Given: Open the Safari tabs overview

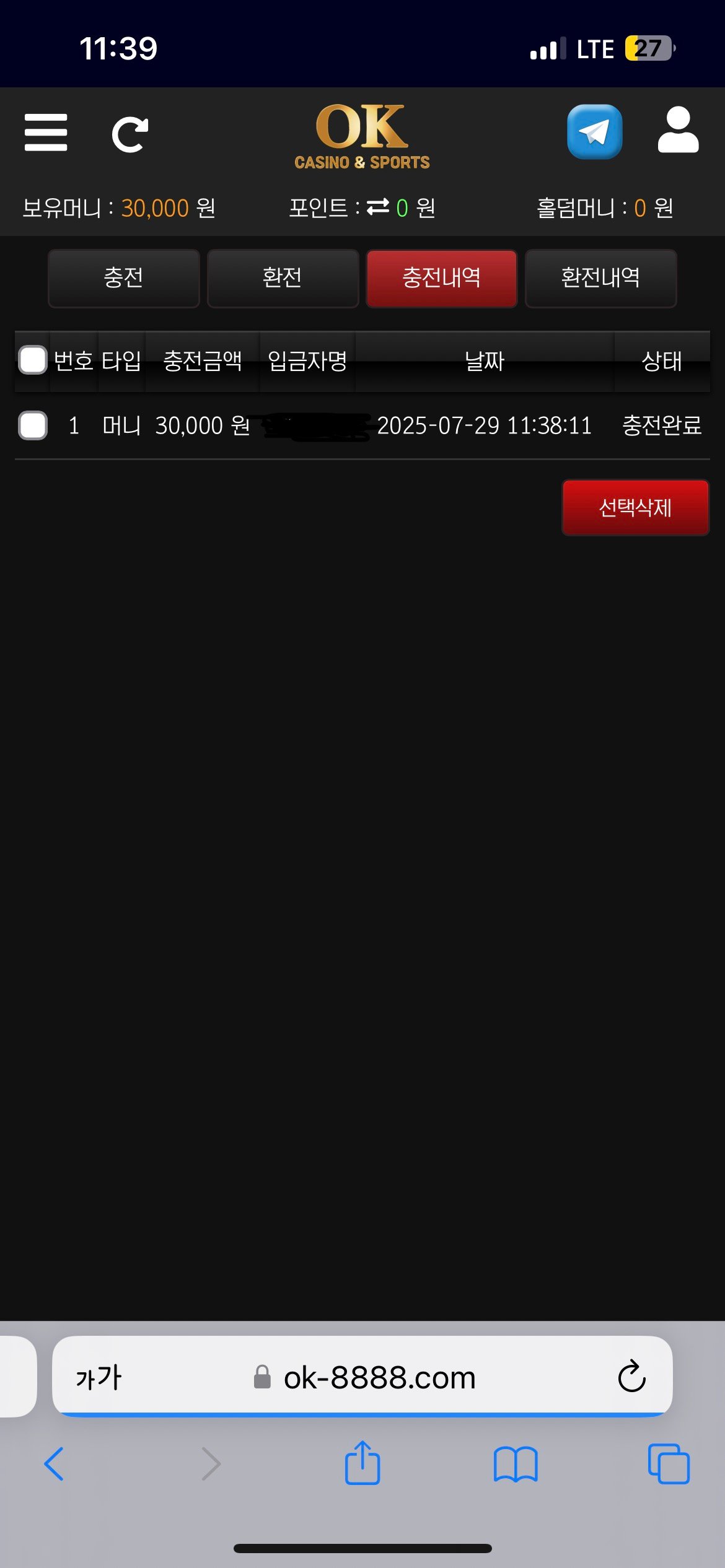Looking at the screenshot, I should pos(668,1464).
